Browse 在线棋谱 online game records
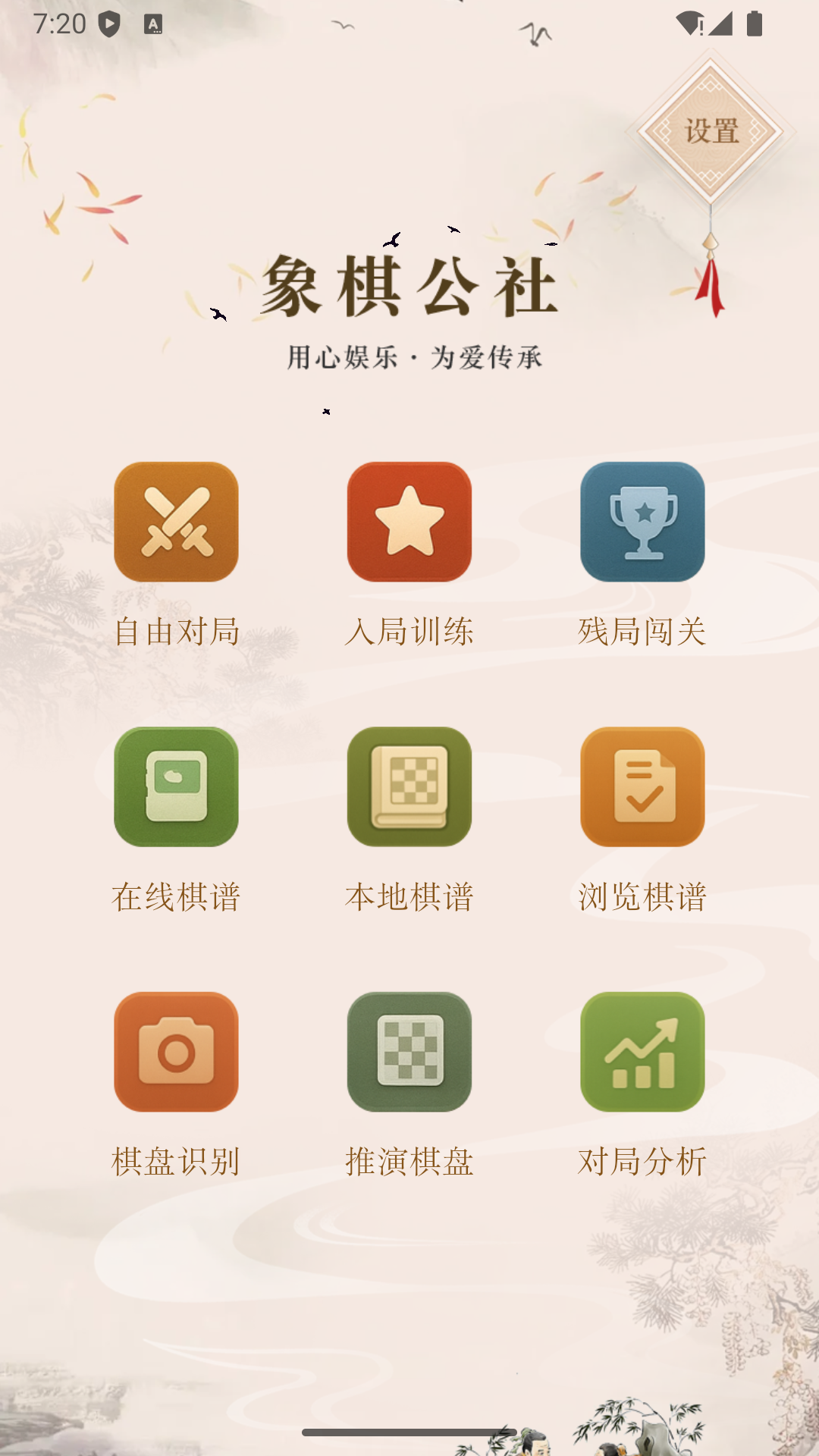Viewport: 819px width, 1456px height. (x=176, y=787)
